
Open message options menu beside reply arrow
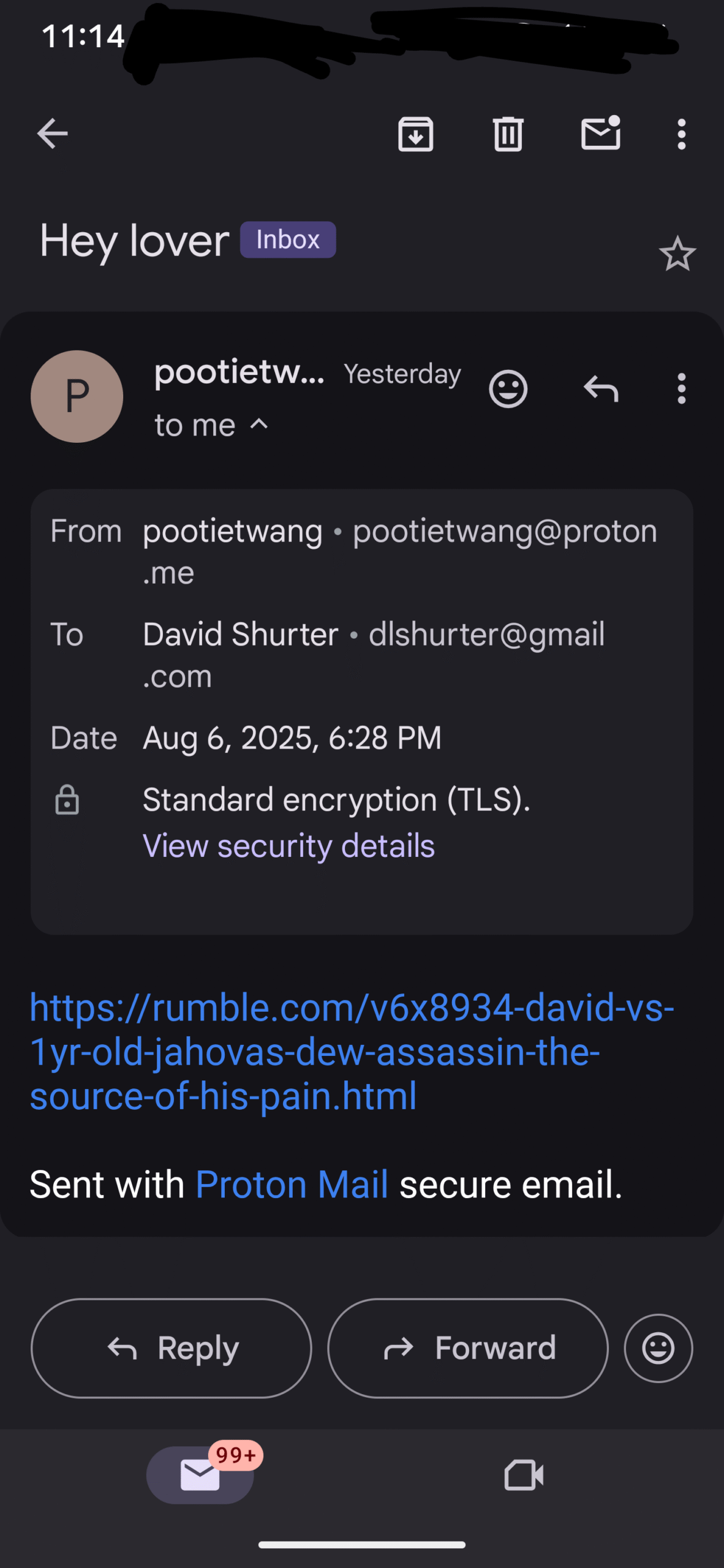pyautogui.click(x=681, y=389)
